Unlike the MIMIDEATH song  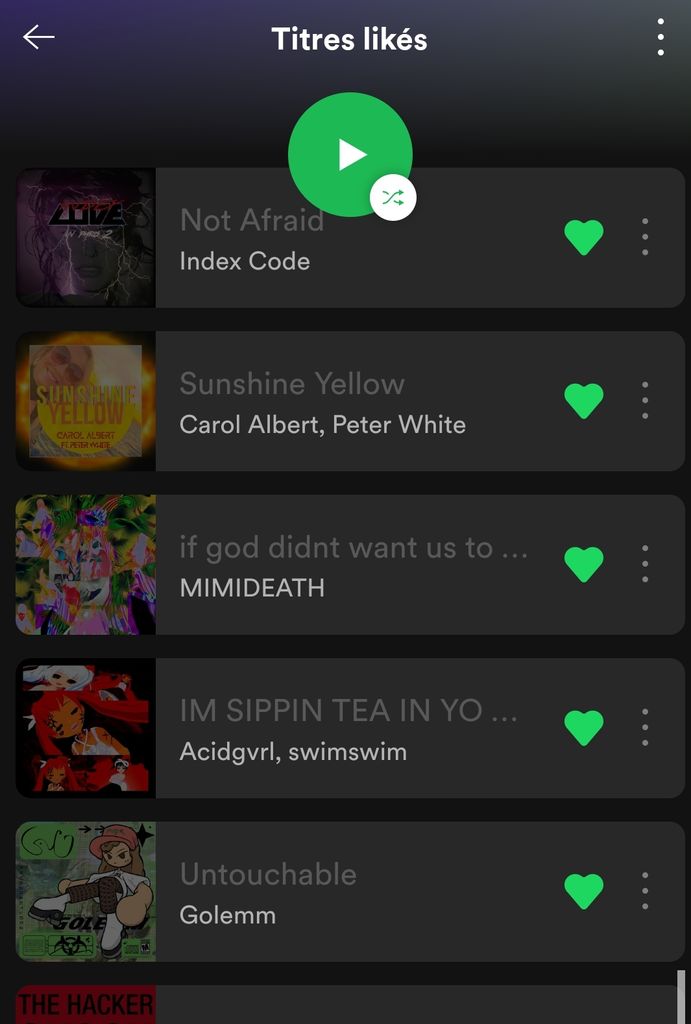(x=584, y=565)
